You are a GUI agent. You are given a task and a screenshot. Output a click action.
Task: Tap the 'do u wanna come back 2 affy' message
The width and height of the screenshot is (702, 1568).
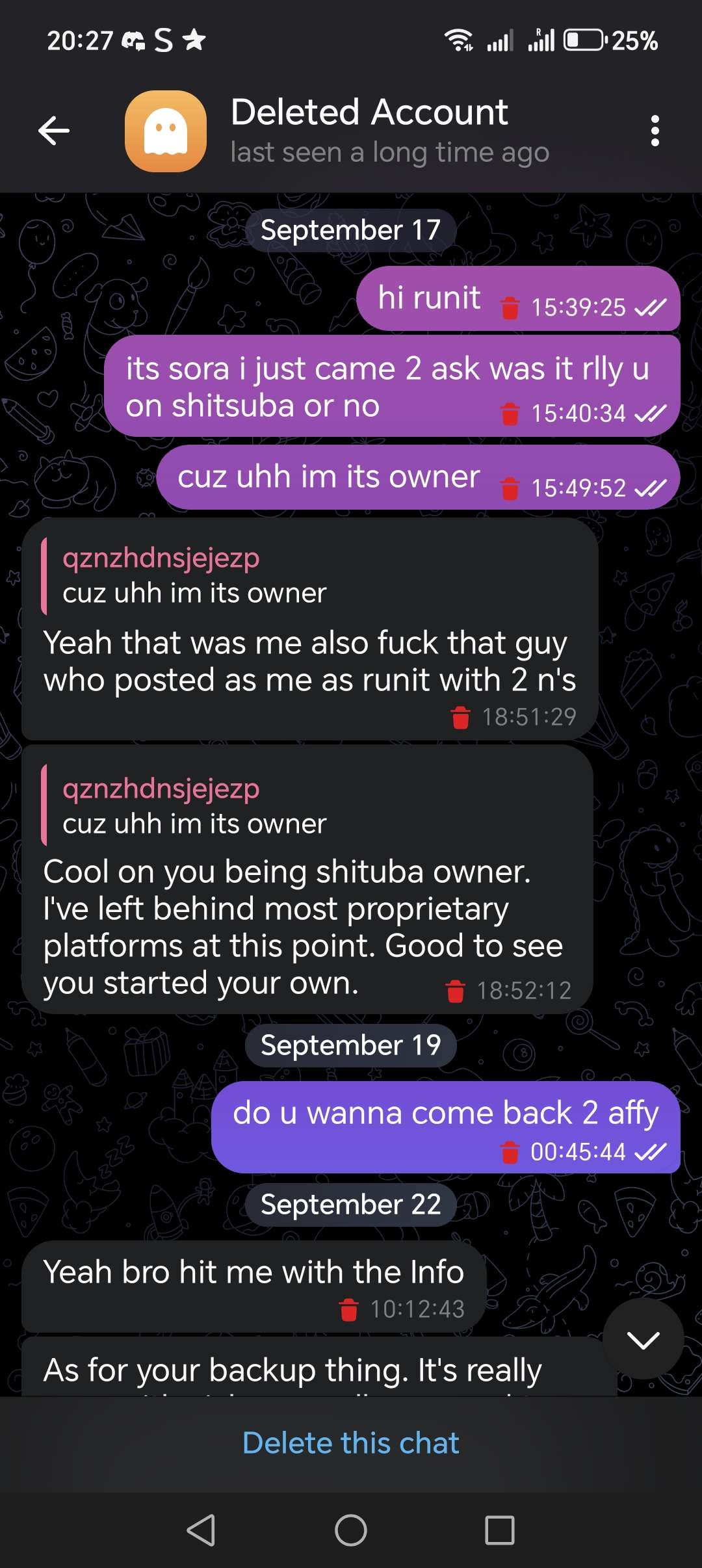(445, 1114)
